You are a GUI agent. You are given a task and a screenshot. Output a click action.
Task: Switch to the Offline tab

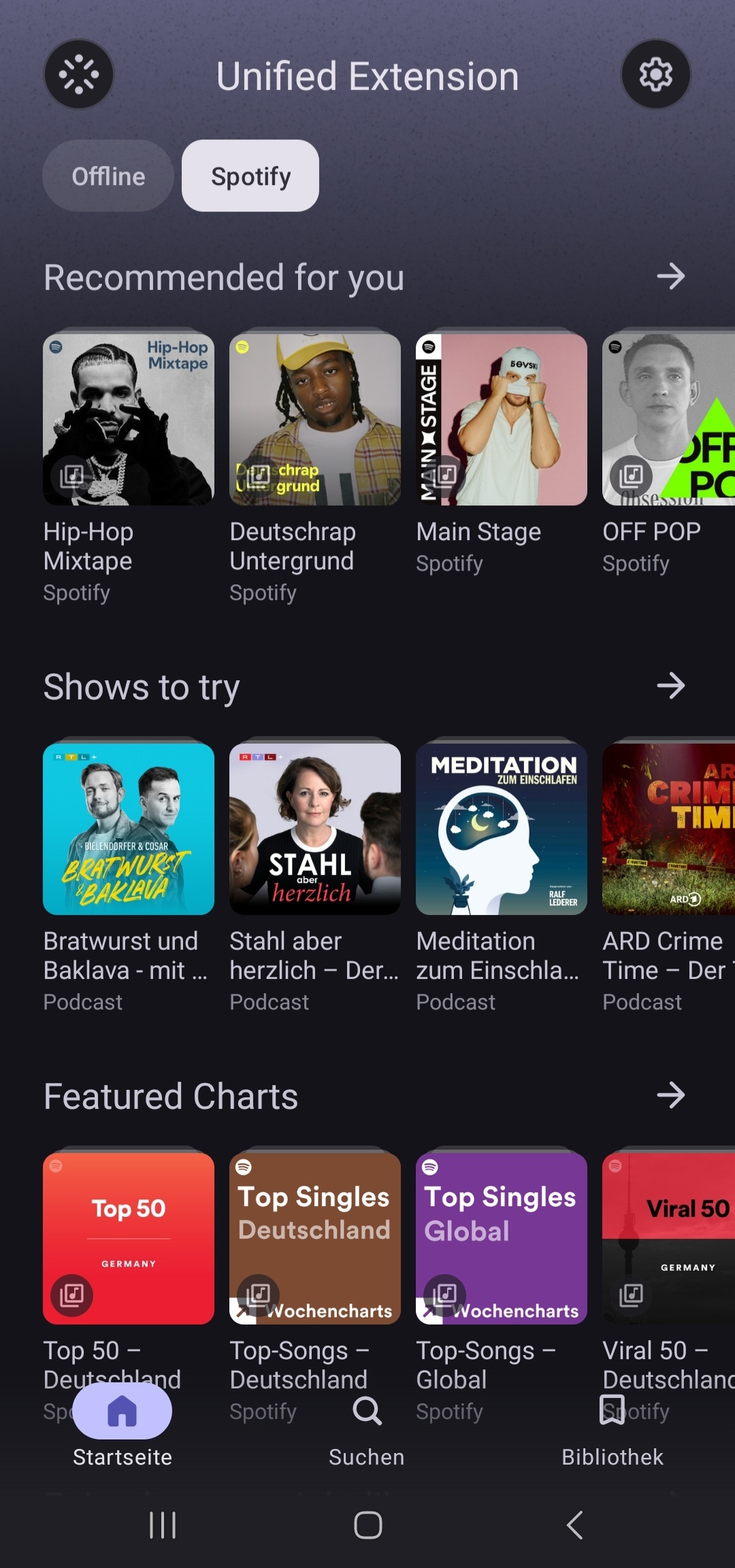[x=108, y=176]
